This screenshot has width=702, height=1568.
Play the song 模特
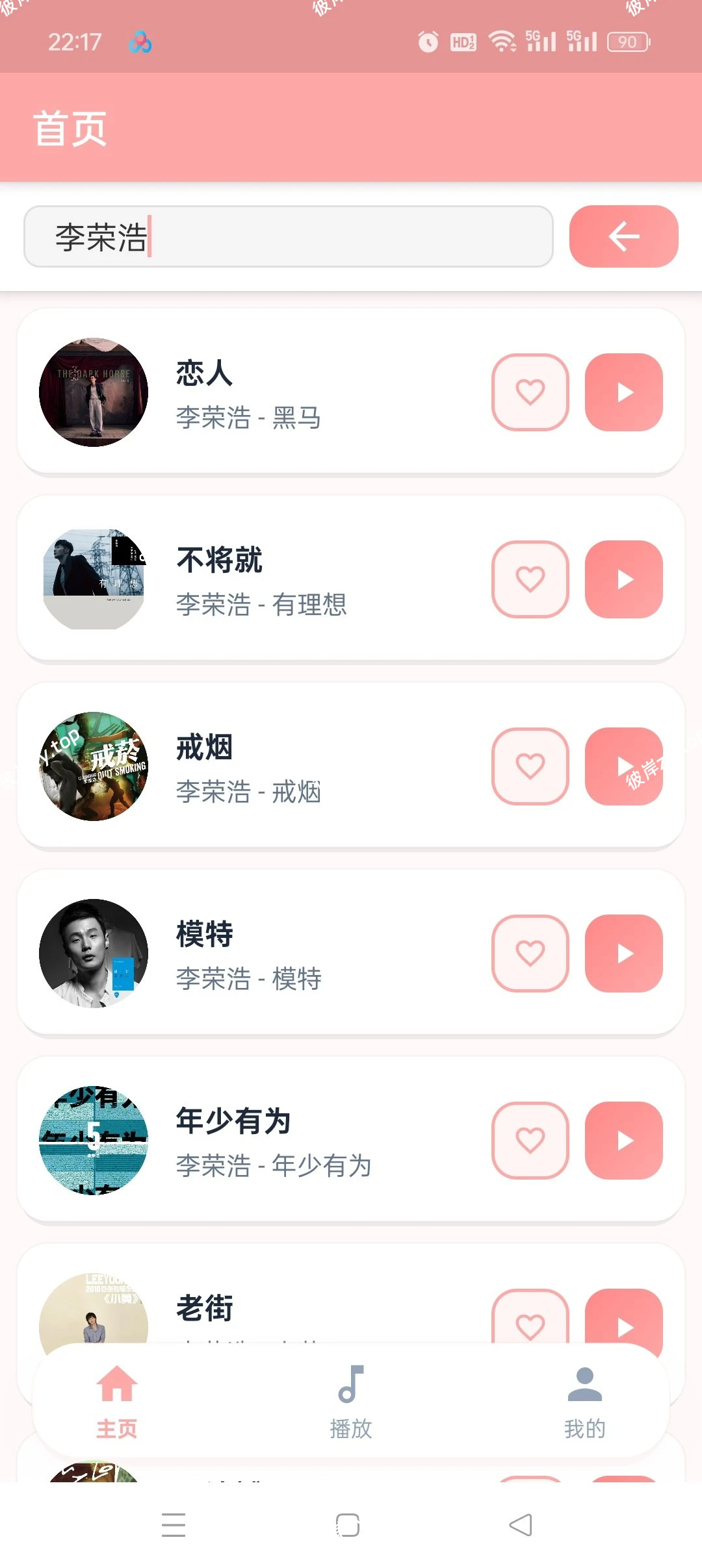click(623, 953)
